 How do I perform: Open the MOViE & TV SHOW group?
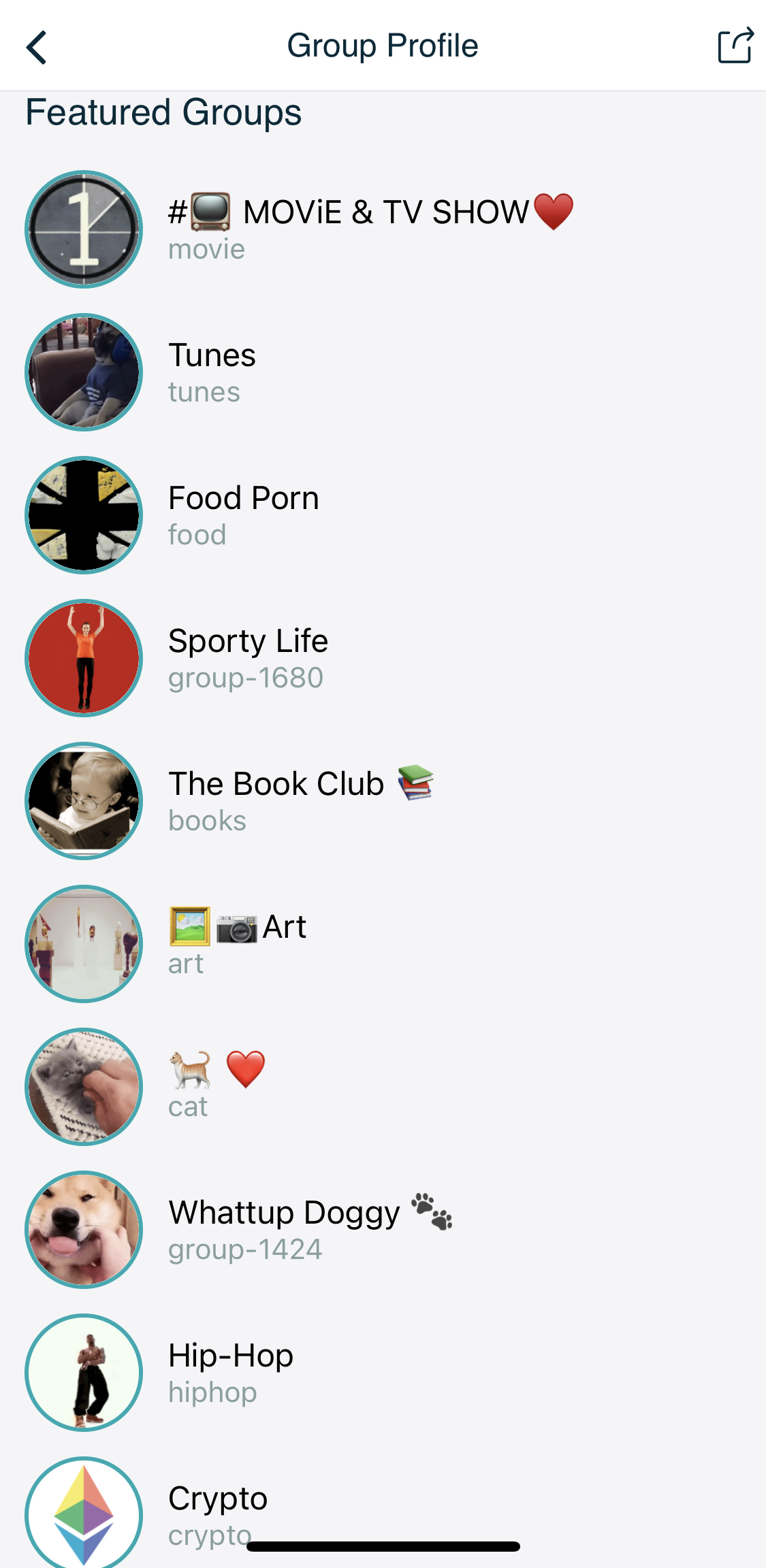click(x=371, y=229)
